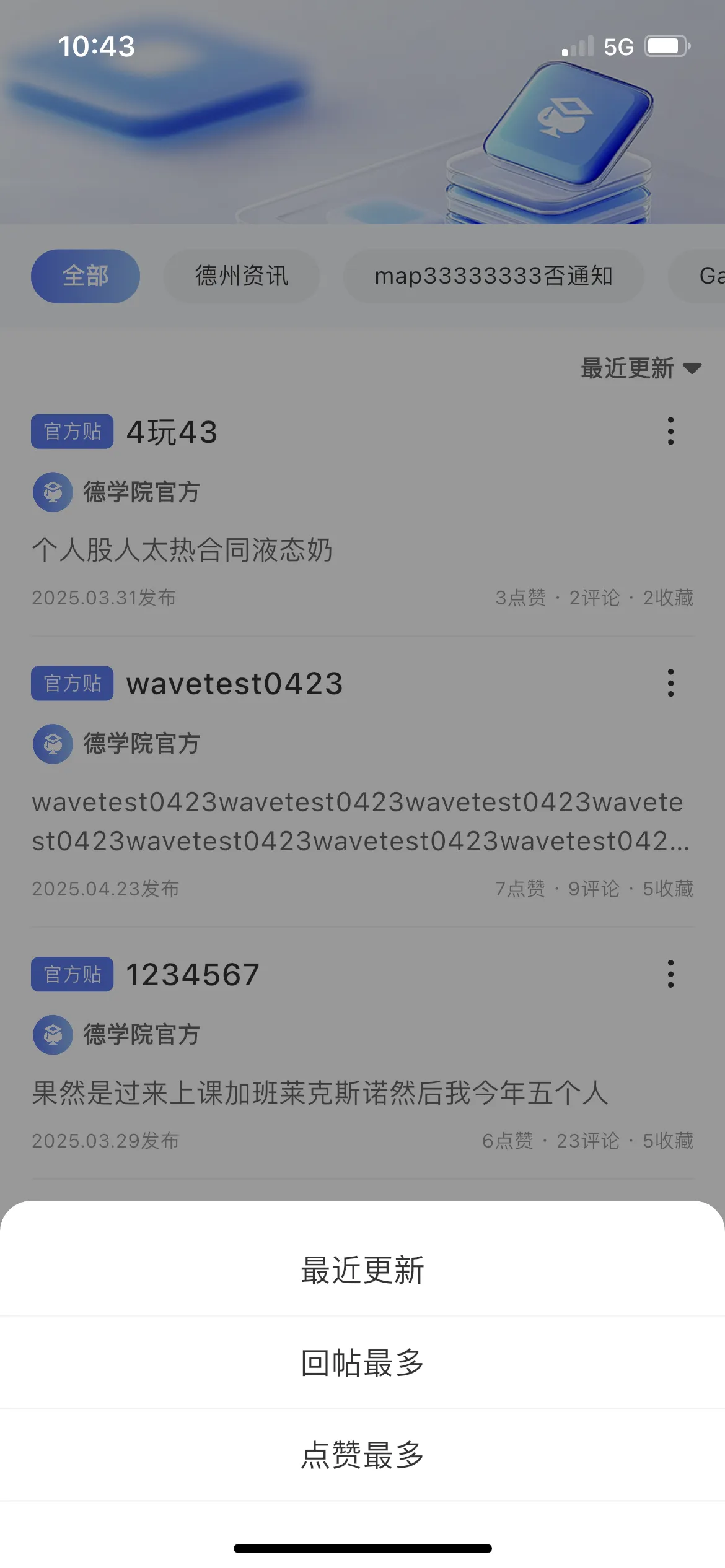Select 最近更新 in the sort sheet
Viewport: 725px width, 1568px height.
tap(362, 1270)
